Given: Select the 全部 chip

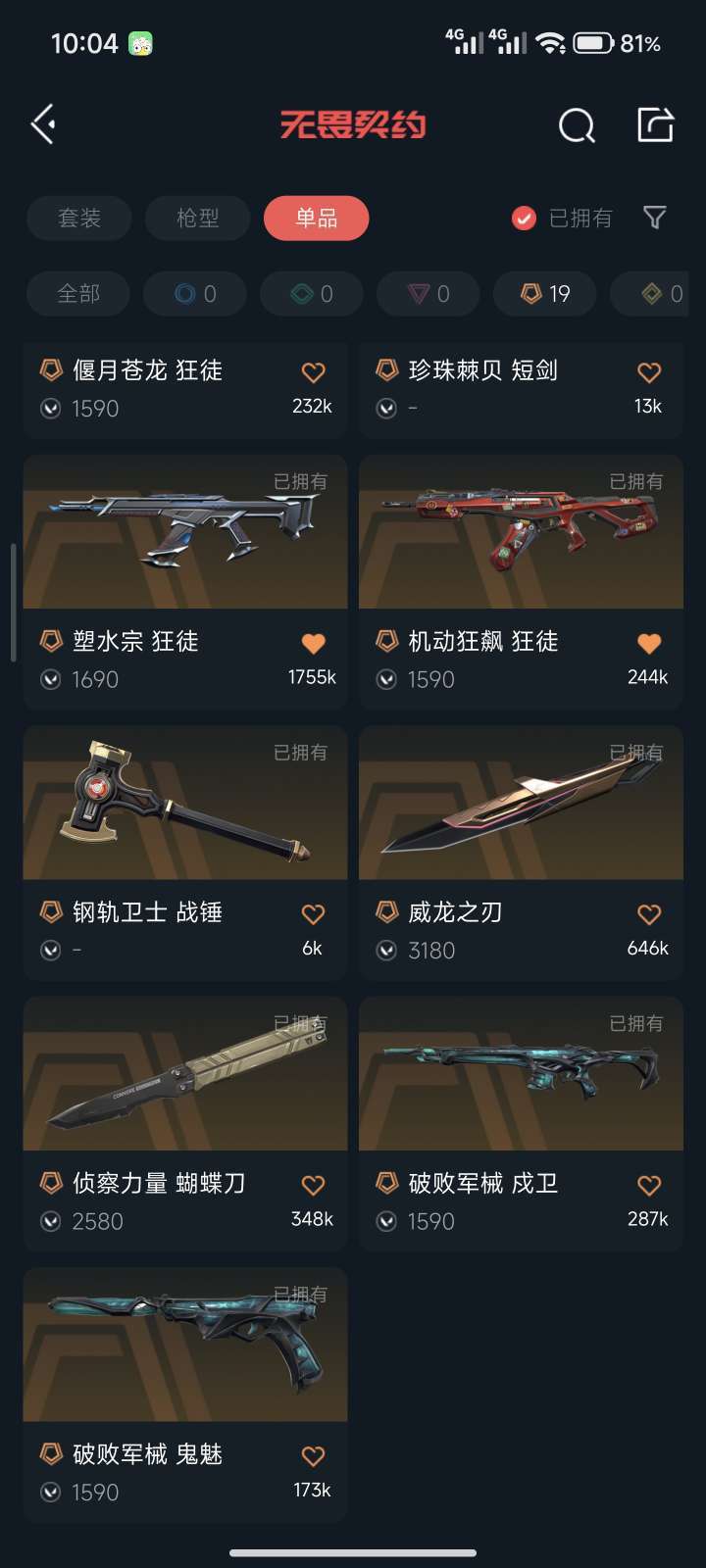Looking at the screenshot, I should pos(78,293).
